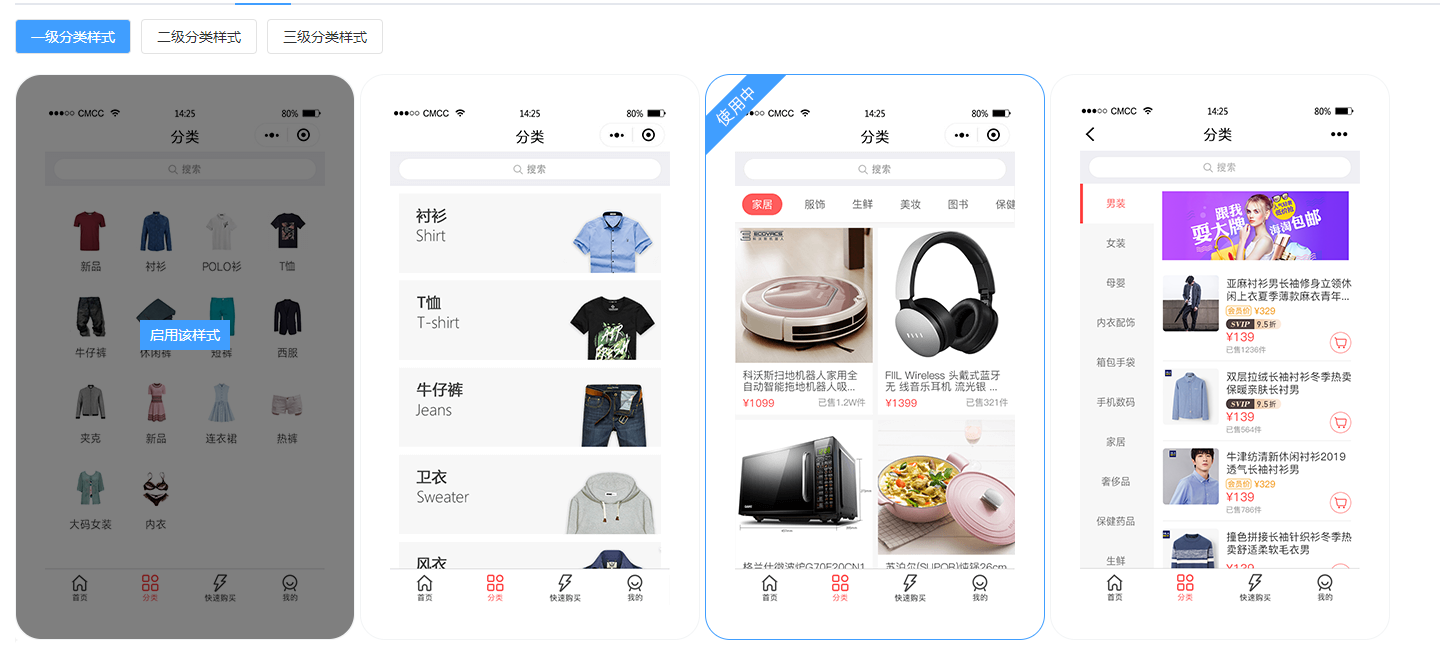Viewport: 1440px width, 653px height.
Task: Switch to the 二级分类样式 tab
Action: coord(199,37)
